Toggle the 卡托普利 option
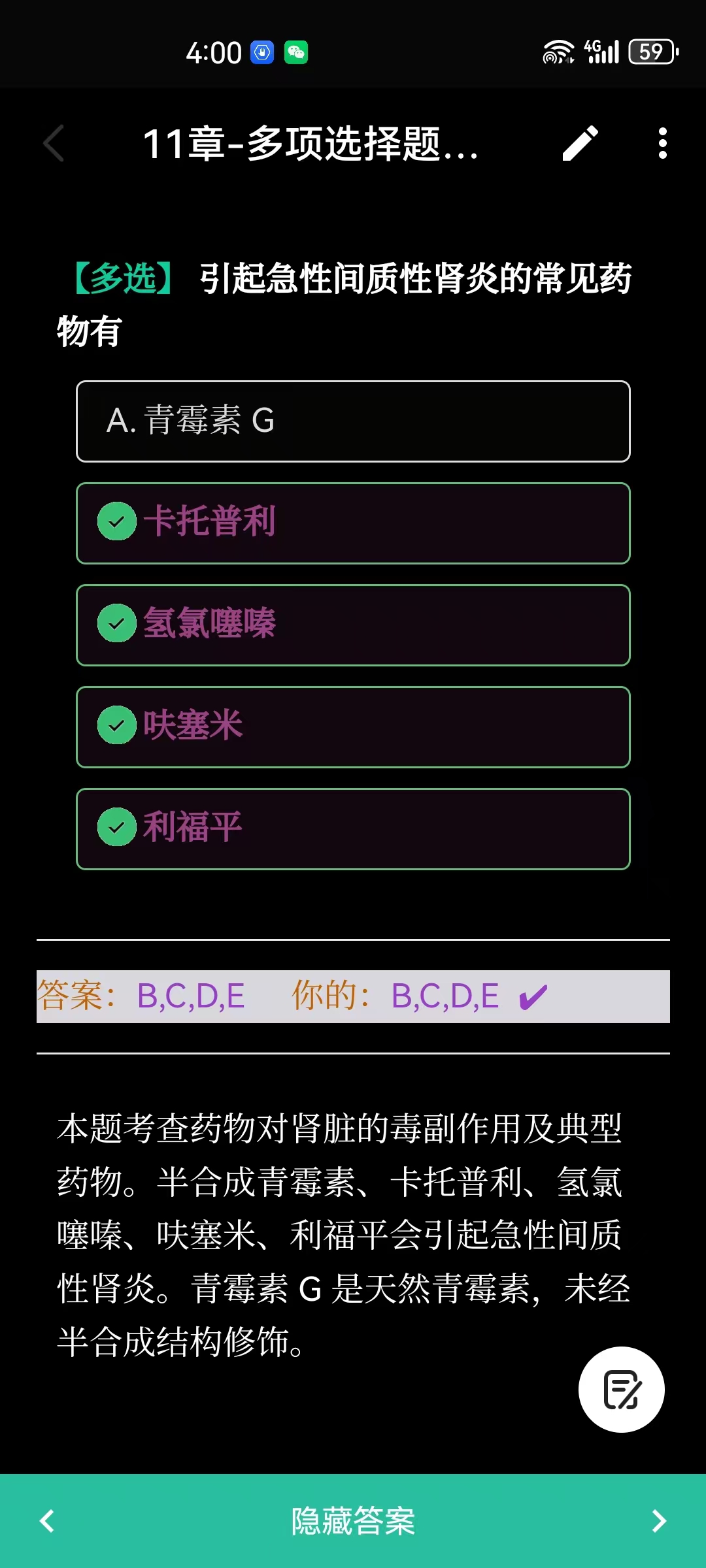The height and width of the screenshot is (1568, 706). pyautogui.click(x=353, y=523)
